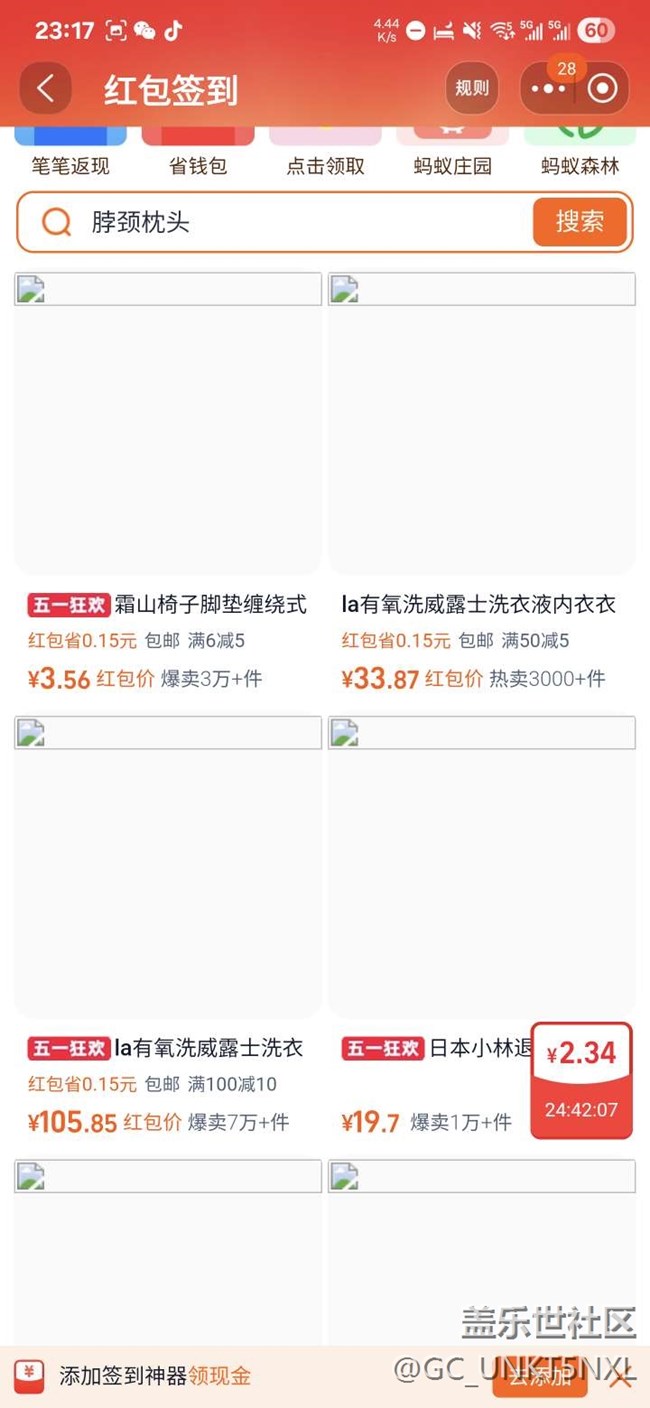
Task: Tap 去添加 on the bottom banner
Action: [548, 1377]
